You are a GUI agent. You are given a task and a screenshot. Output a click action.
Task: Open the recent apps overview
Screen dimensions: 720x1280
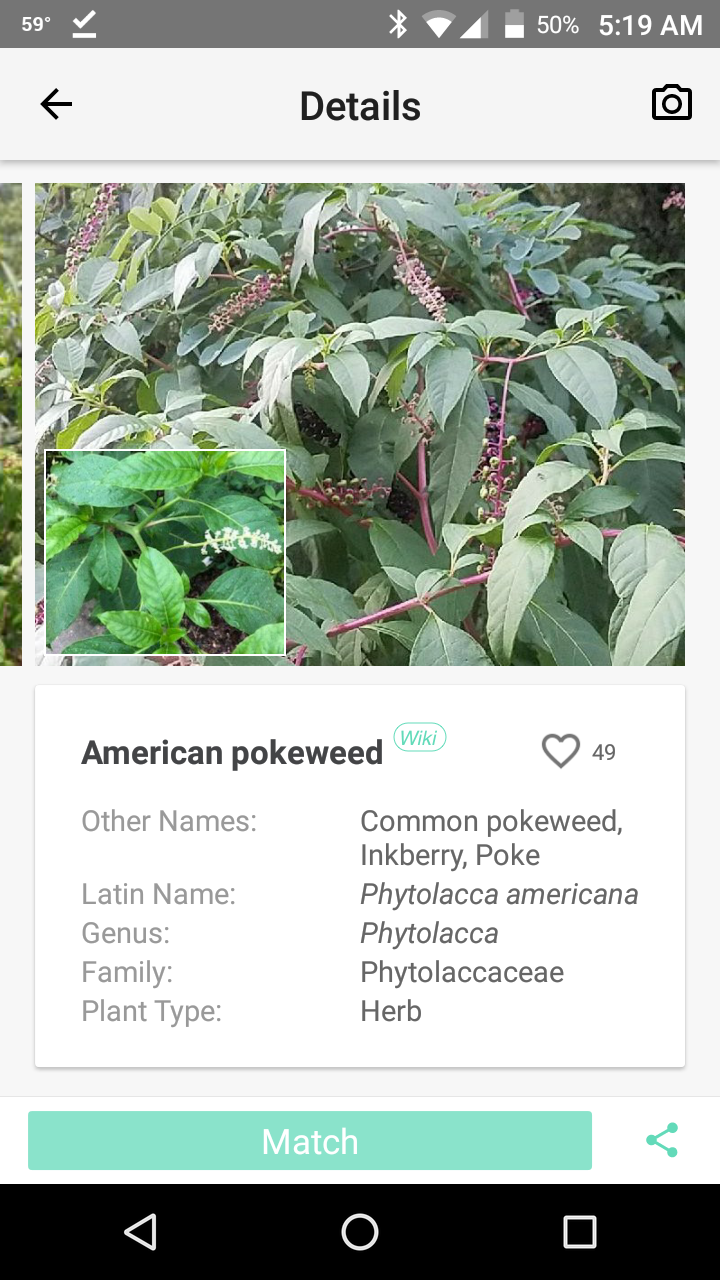579,1232
